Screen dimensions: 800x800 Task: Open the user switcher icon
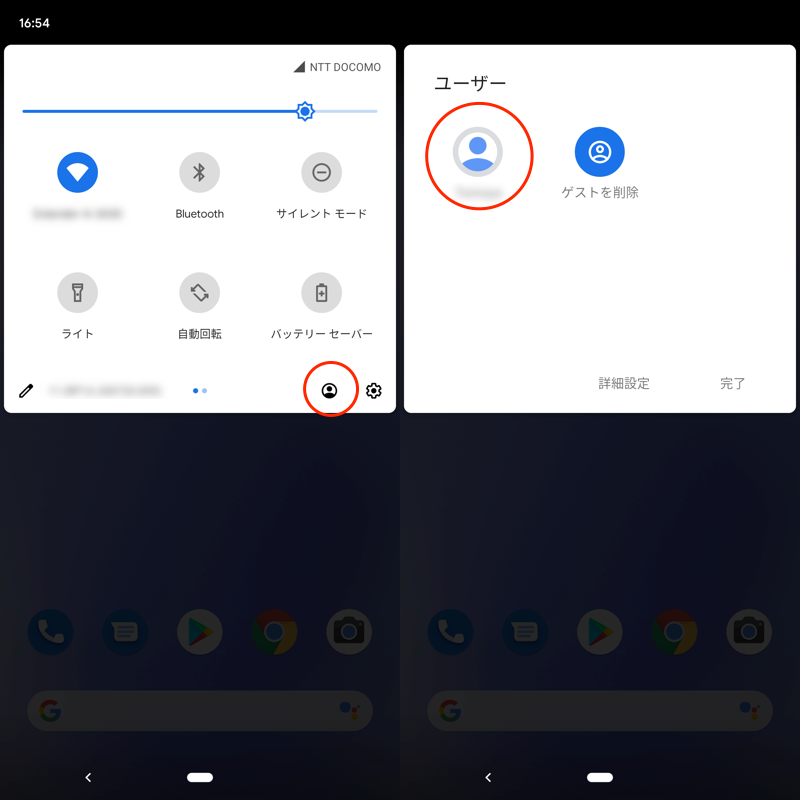click(330, 391)
